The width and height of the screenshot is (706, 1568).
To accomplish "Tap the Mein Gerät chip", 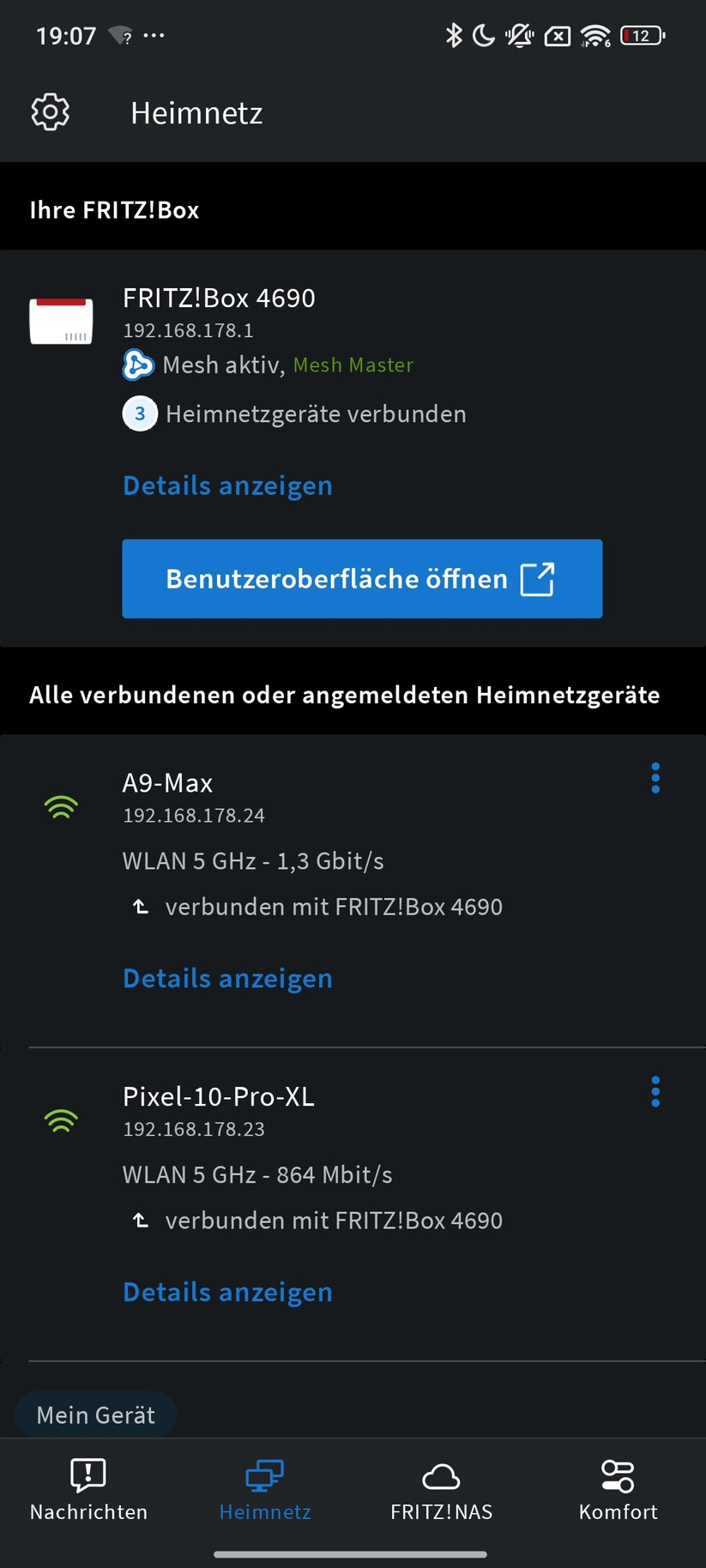I will tap(95, 1414).
